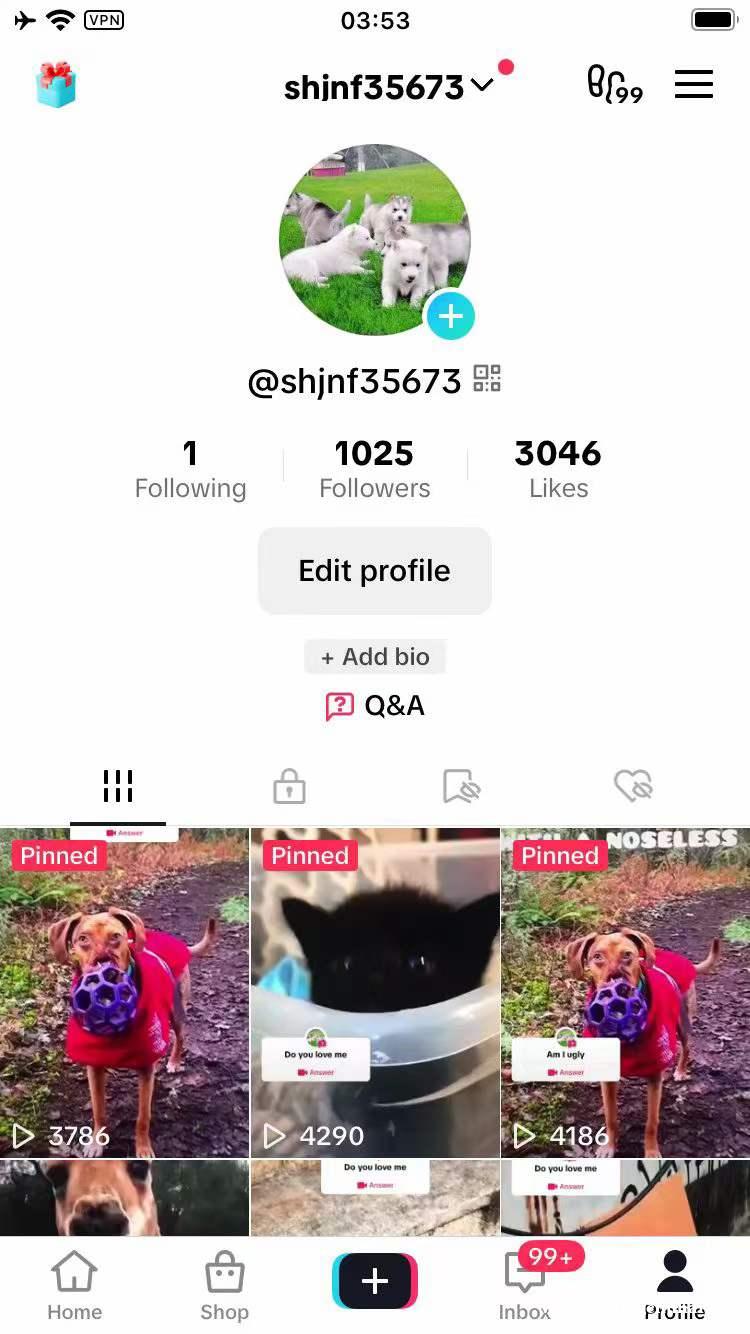Tap the plus badge on profile photo
750x1334 pixels.
[x=450, y=317]
